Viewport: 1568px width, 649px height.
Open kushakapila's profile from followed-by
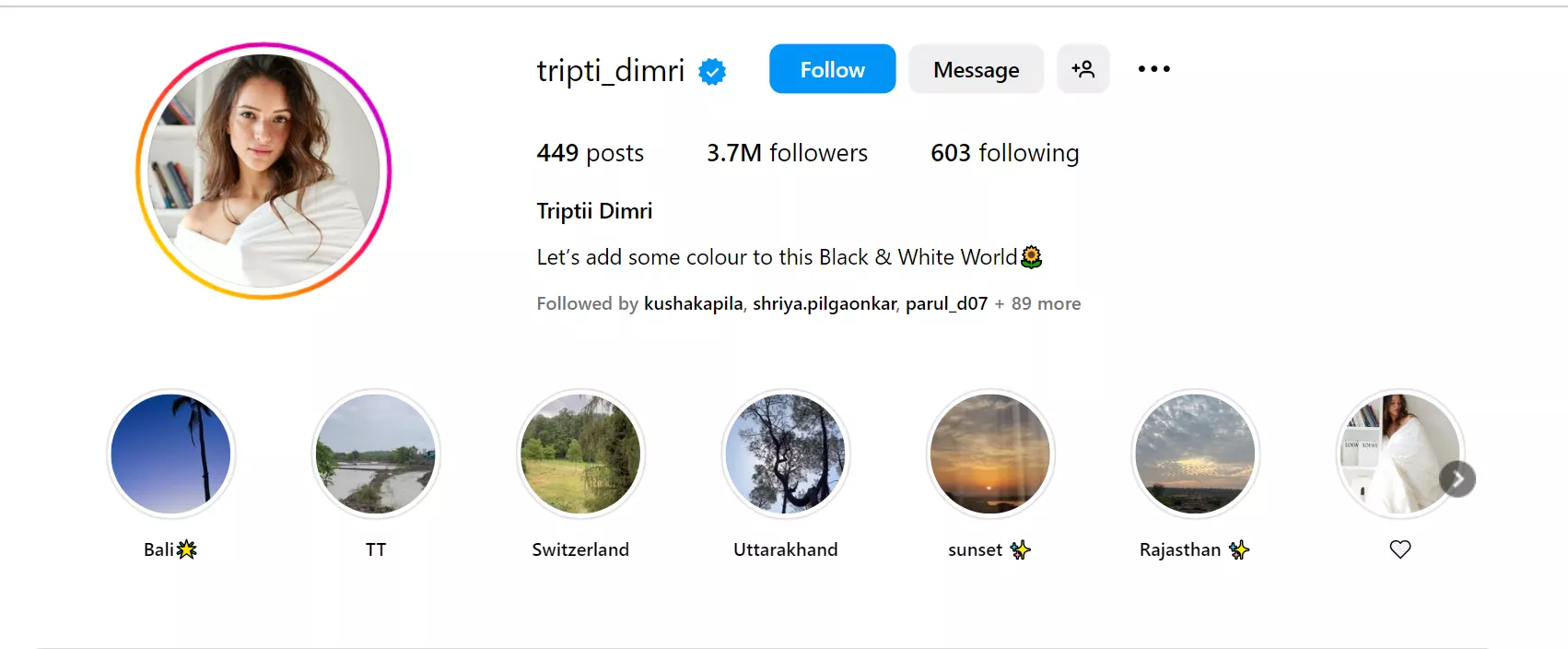coord(693,303)
